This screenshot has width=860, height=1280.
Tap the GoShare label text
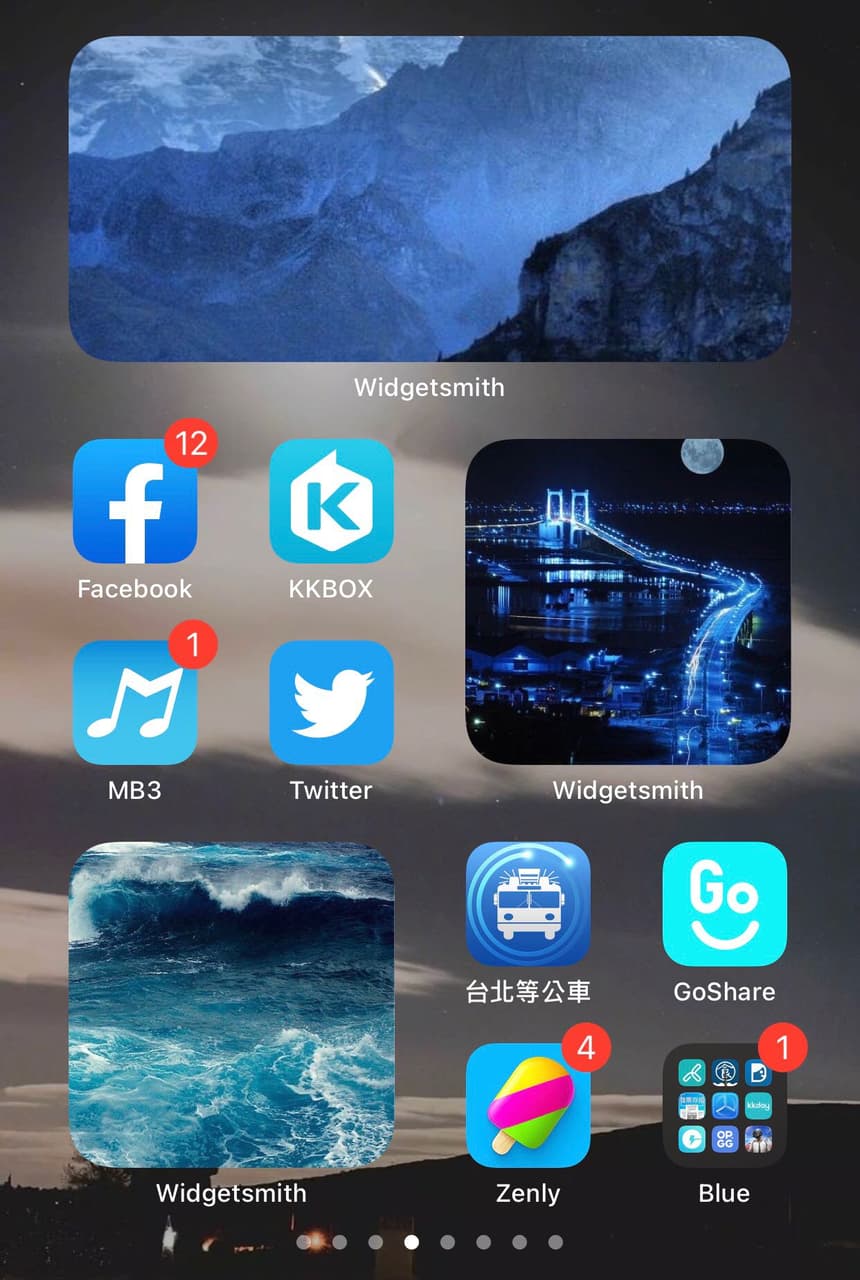pyautogui.click(x=725, y=991)
